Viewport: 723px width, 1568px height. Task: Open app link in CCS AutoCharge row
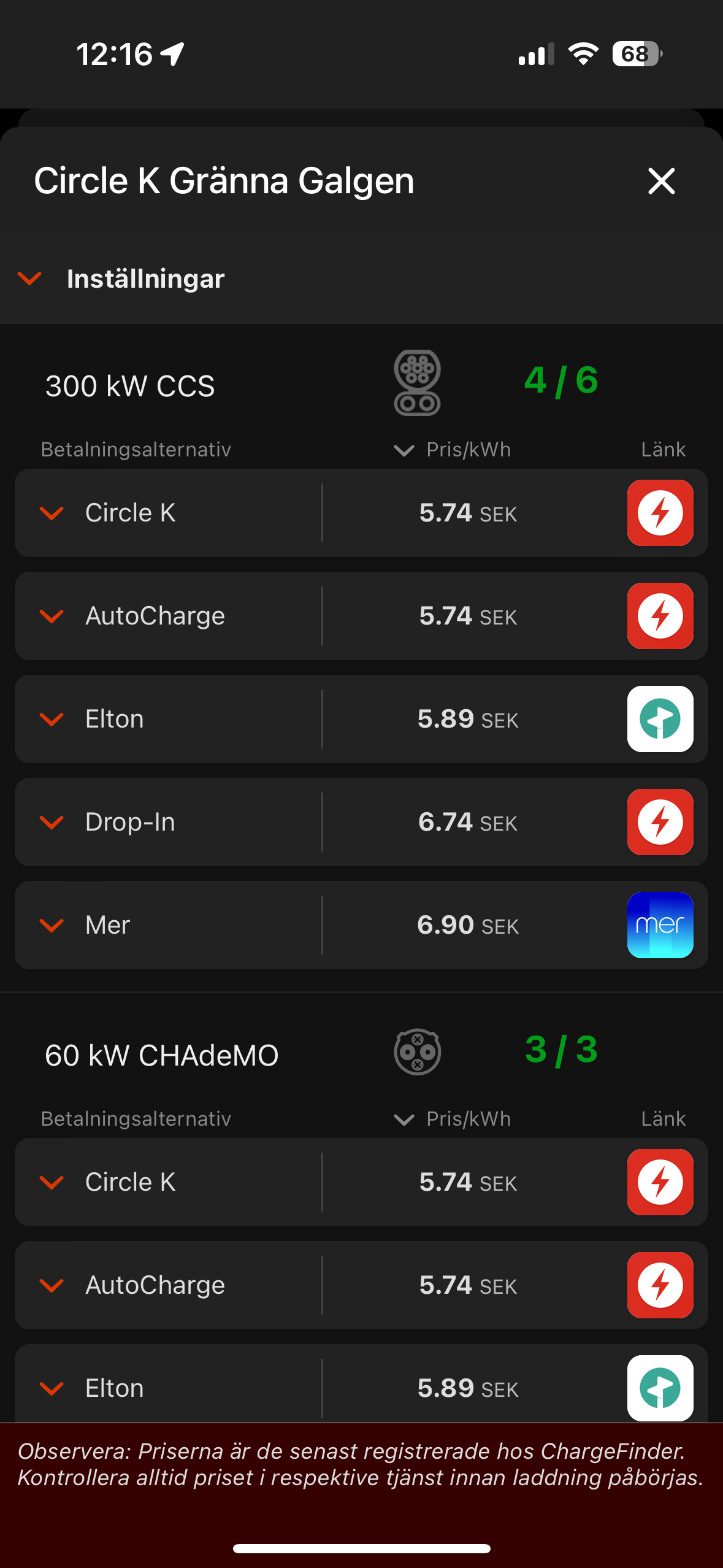click(660, 616)
